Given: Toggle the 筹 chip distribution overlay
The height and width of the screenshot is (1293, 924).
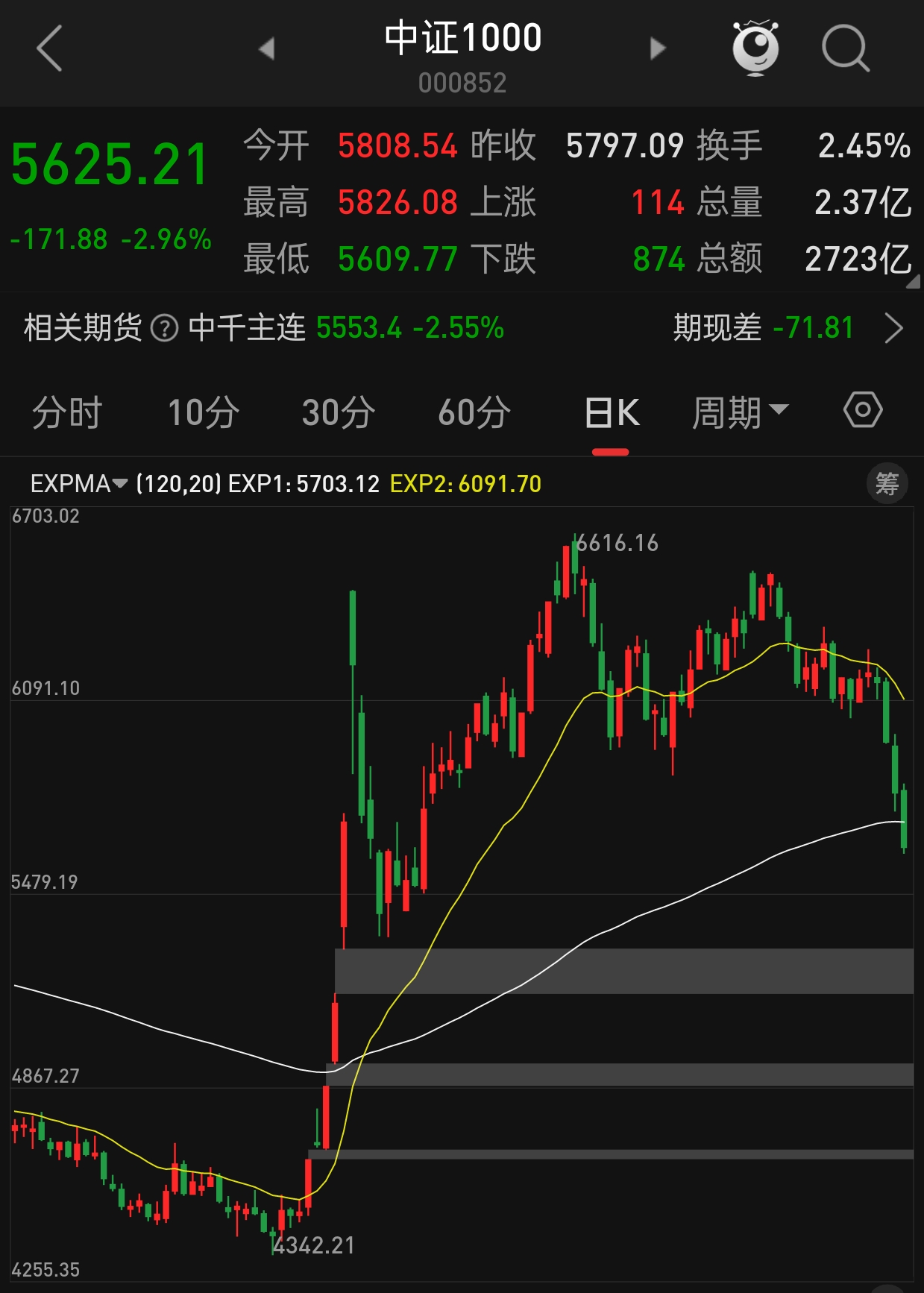Looking at the screenshot, I should click(887, 483).
